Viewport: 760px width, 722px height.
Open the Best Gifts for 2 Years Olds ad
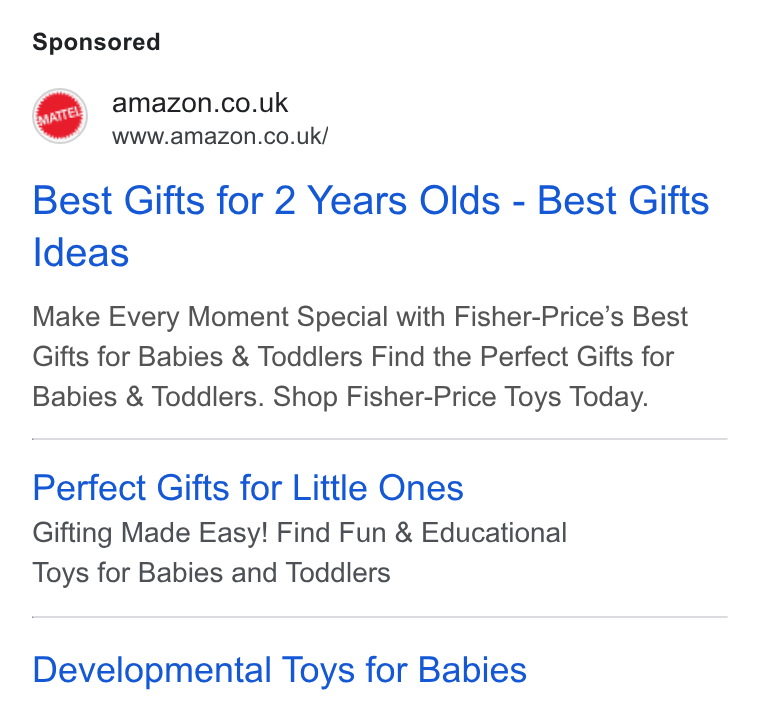(x=371, y=226)
